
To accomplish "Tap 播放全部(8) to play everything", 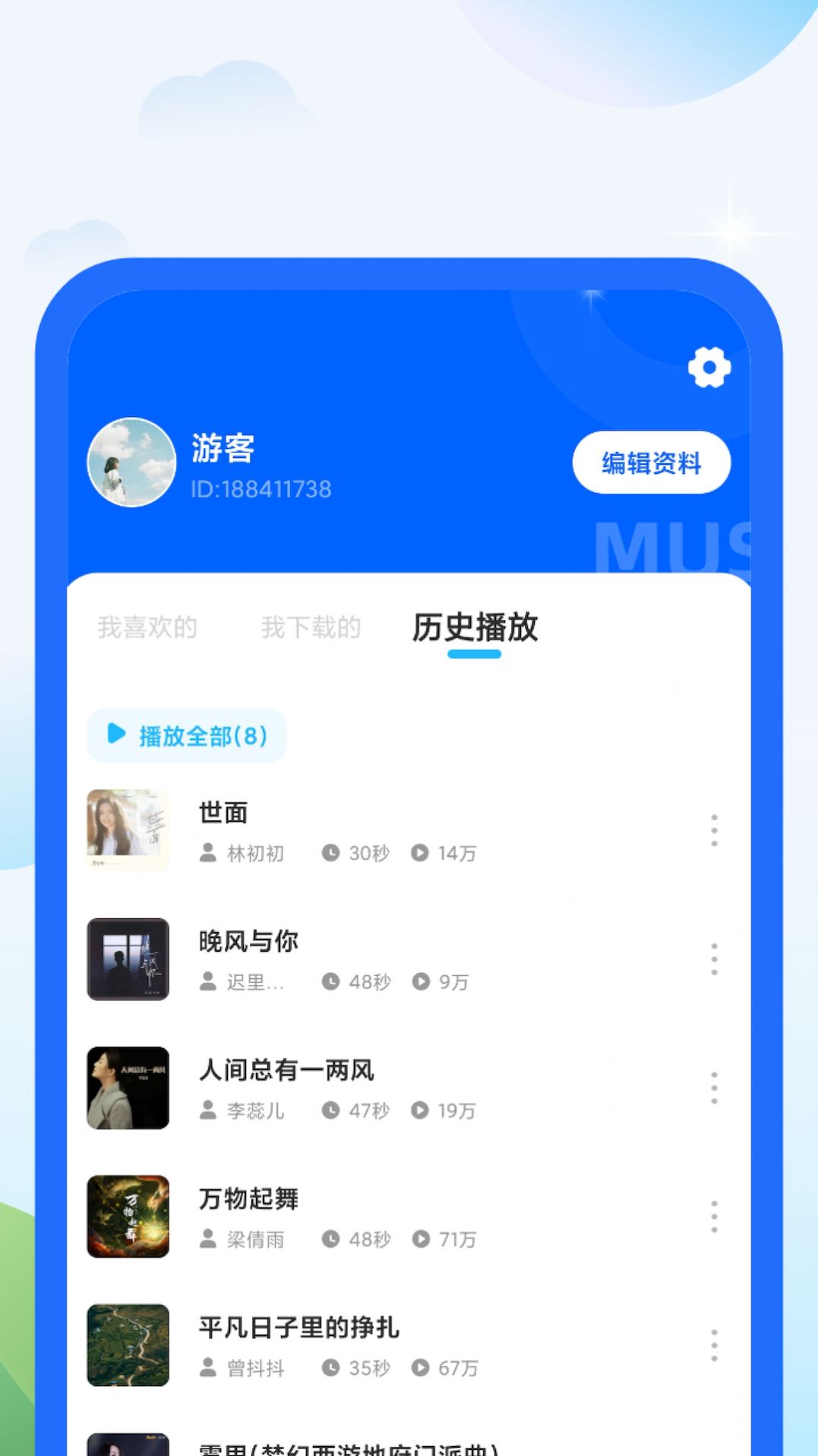I will pos(187,734).
